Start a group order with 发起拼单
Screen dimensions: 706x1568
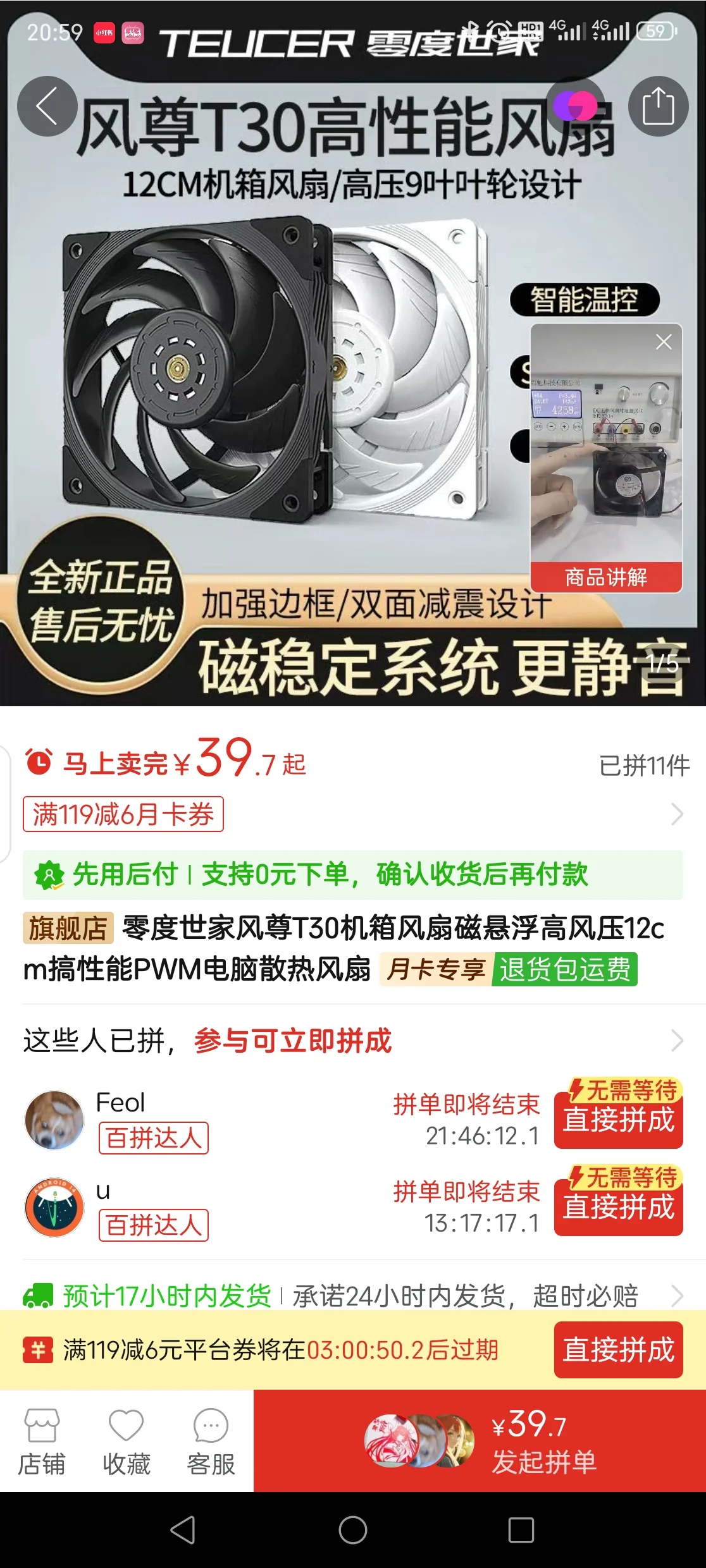tap(480, 1442)
